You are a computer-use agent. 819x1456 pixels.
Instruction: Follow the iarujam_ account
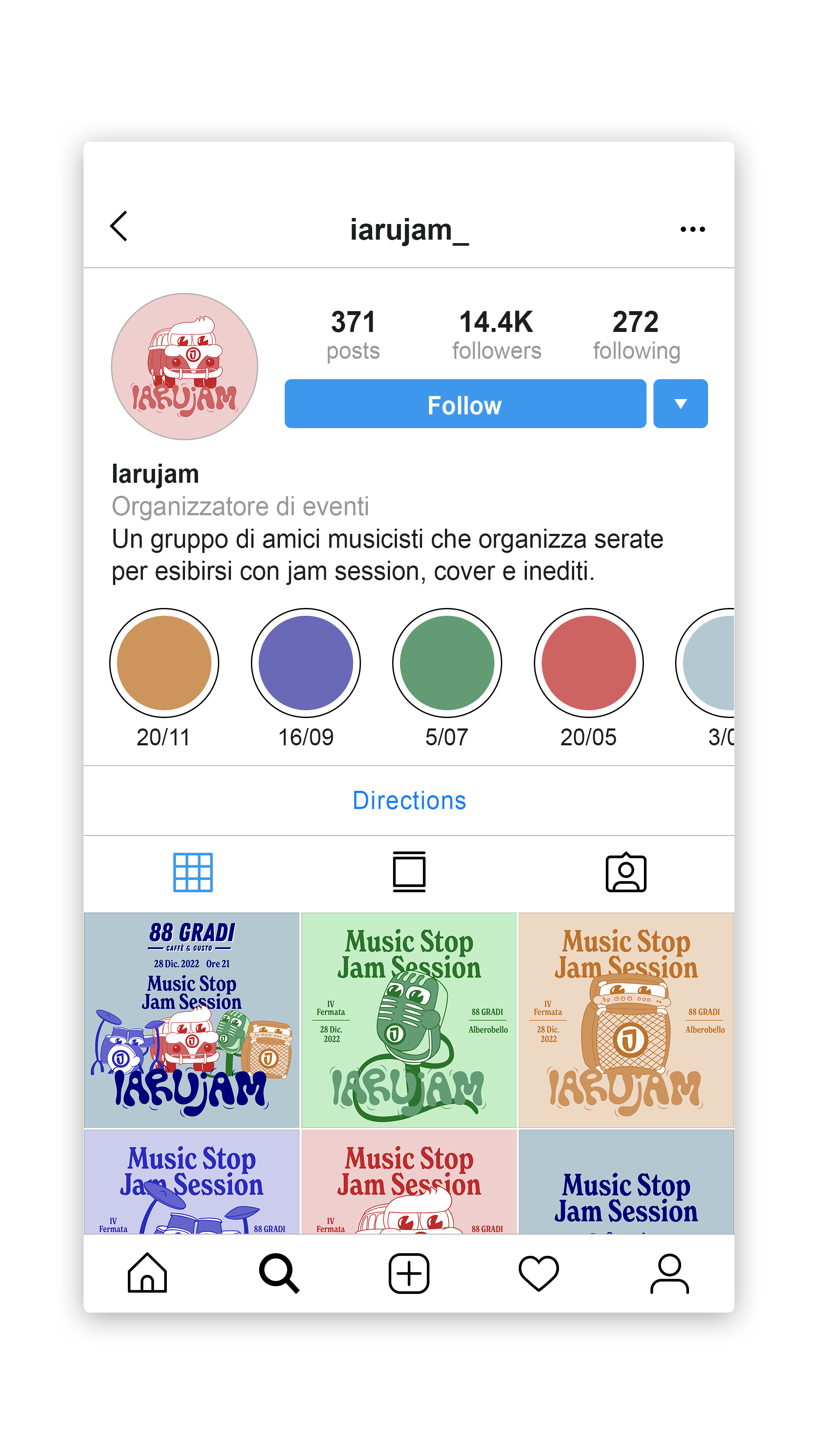465,403
